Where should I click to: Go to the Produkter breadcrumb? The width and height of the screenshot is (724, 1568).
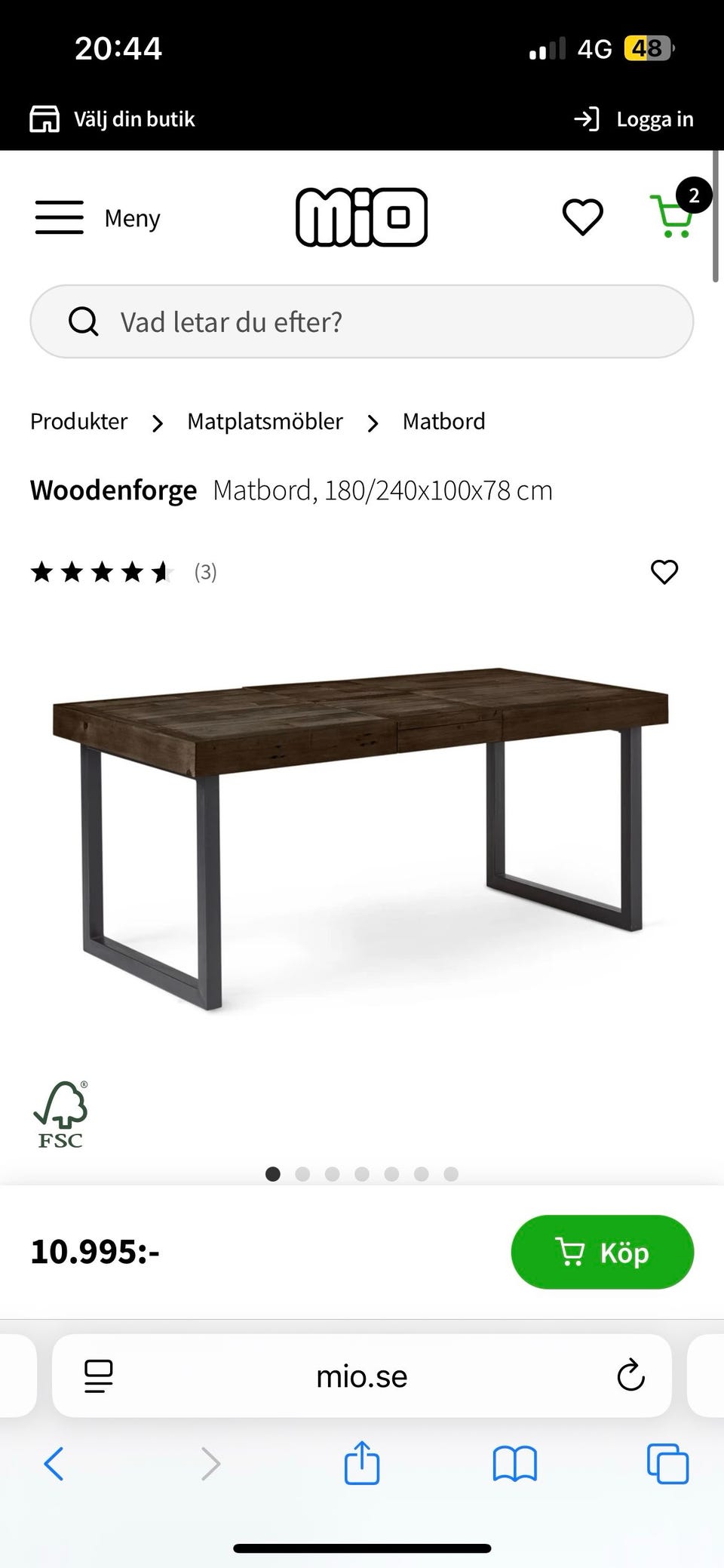[x=79, y=421]
